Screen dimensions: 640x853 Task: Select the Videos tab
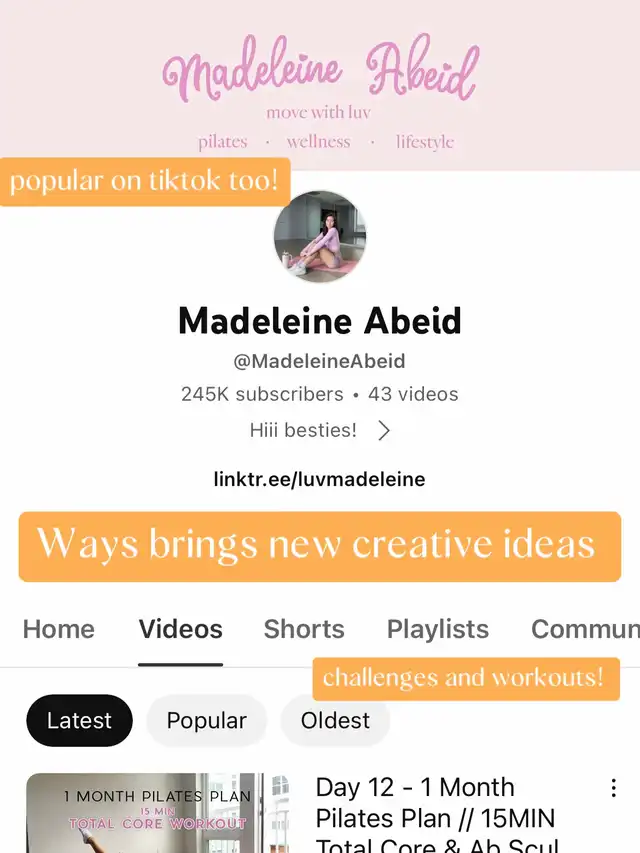[x=181, y=629]
